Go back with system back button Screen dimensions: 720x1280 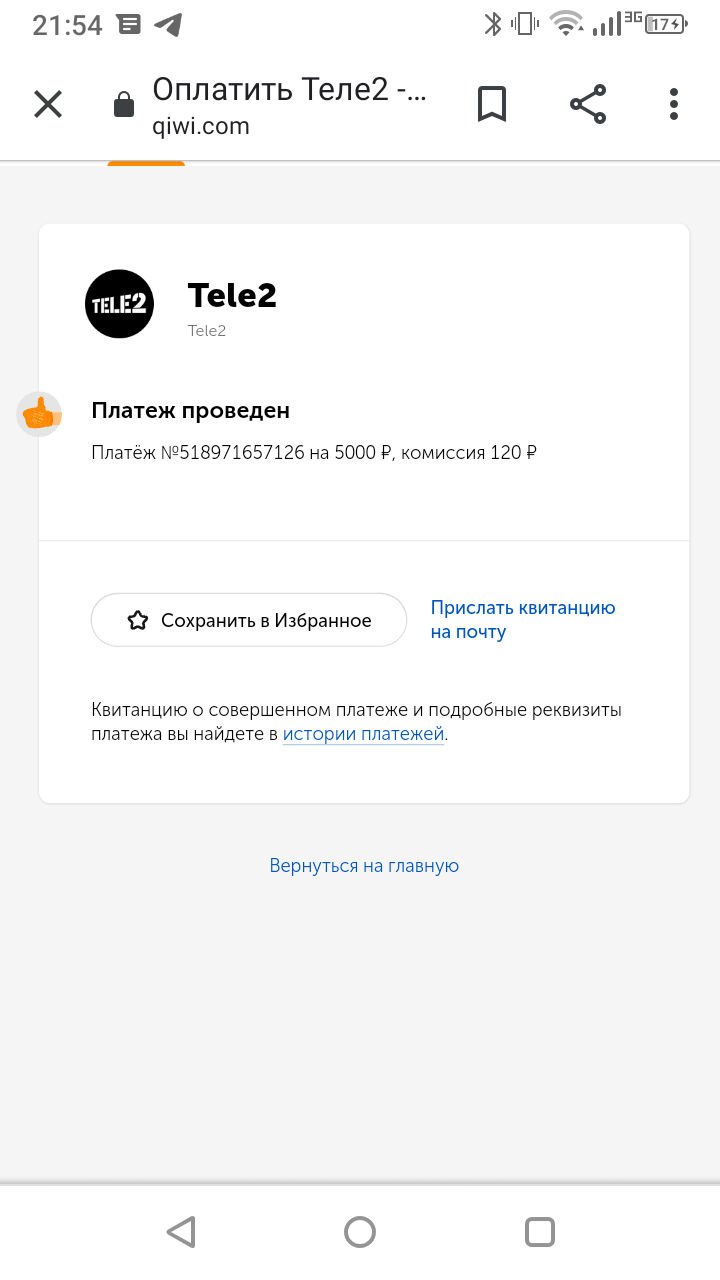pos(181,1231)
